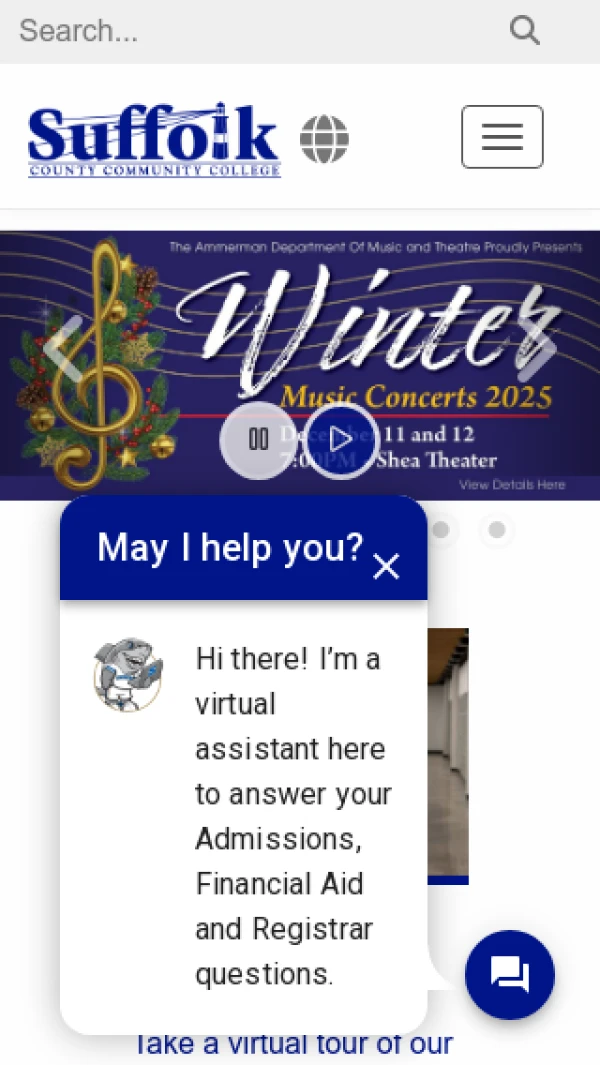
Task: Pause the banner slideshow
Action: pyautogui.click(x=258, y=439)
